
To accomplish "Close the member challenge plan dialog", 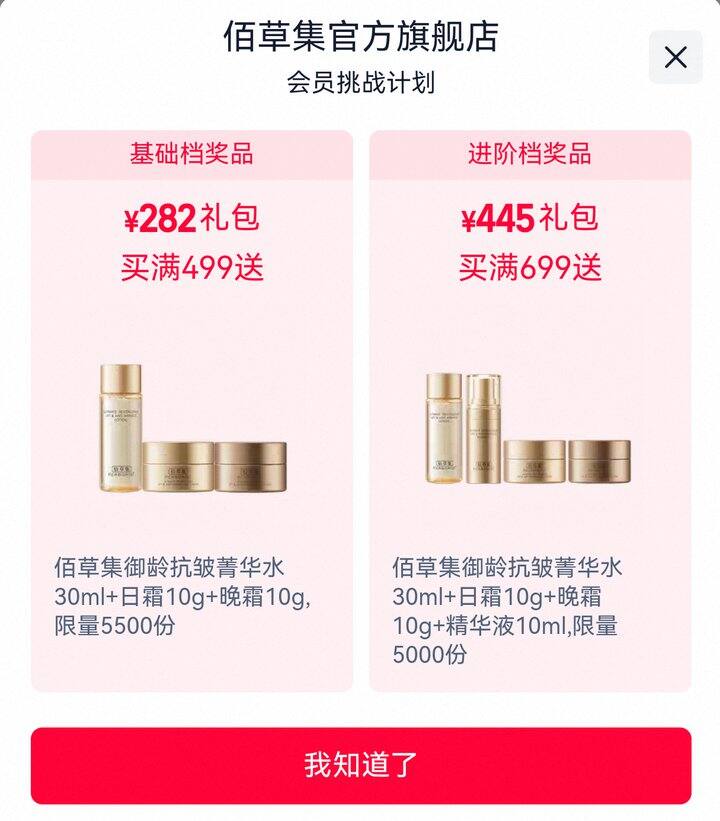I will click(675, 58).
